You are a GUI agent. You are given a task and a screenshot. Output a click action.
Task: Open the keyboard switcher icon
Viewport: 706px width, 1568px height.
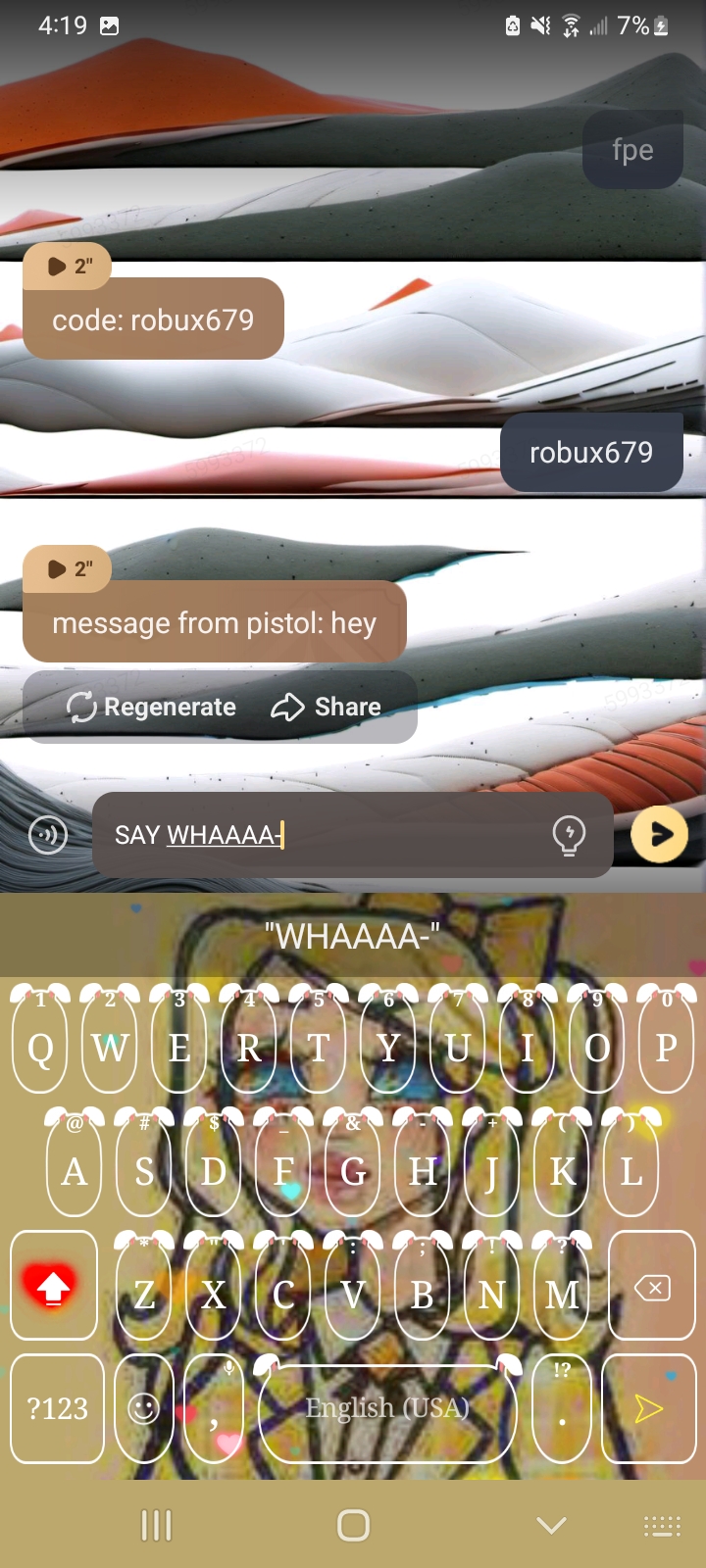click(x=662, y=1525)
